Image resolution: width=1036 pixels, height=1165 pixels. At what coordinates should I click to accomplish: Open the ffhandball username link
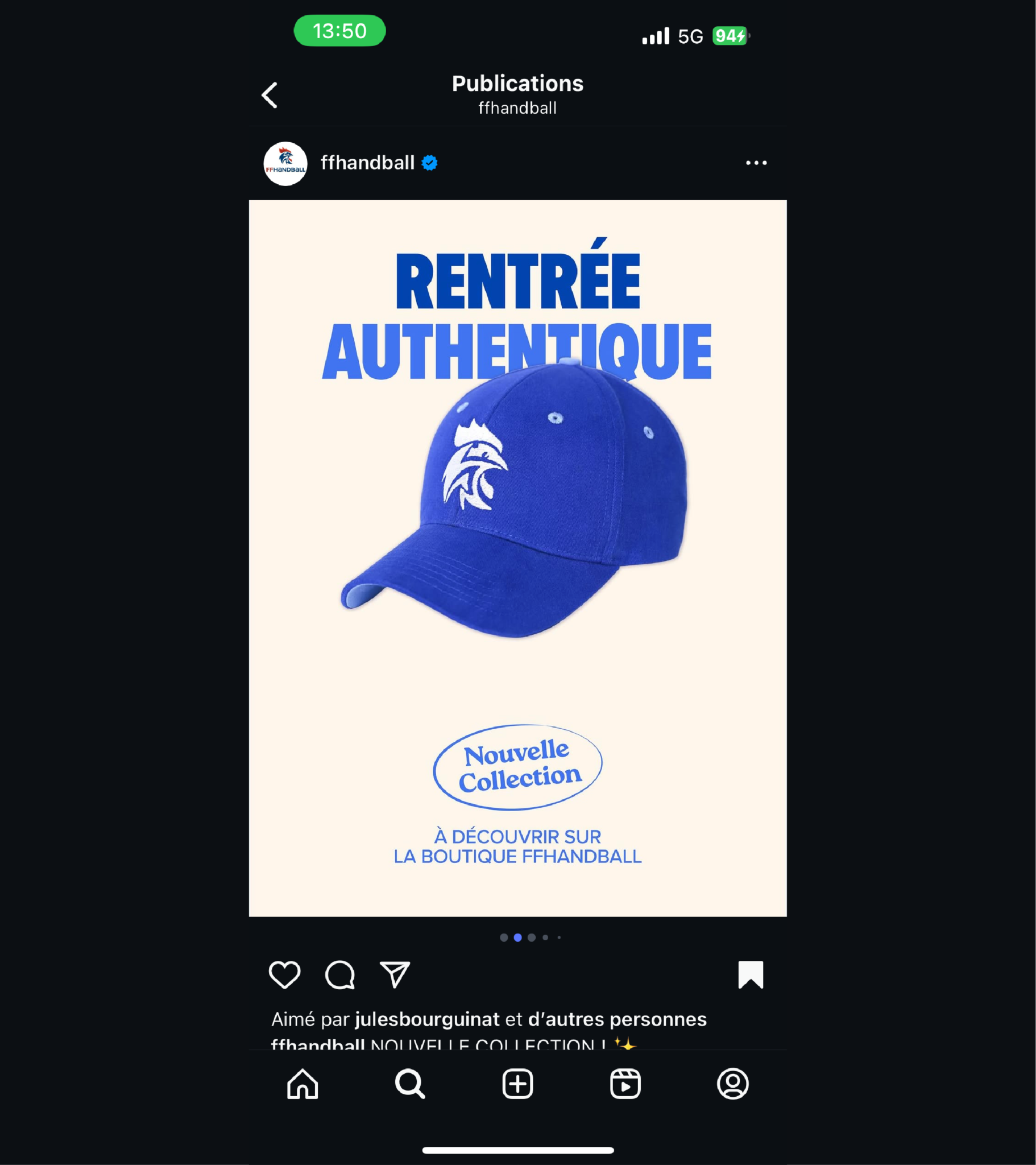(367, 163)
